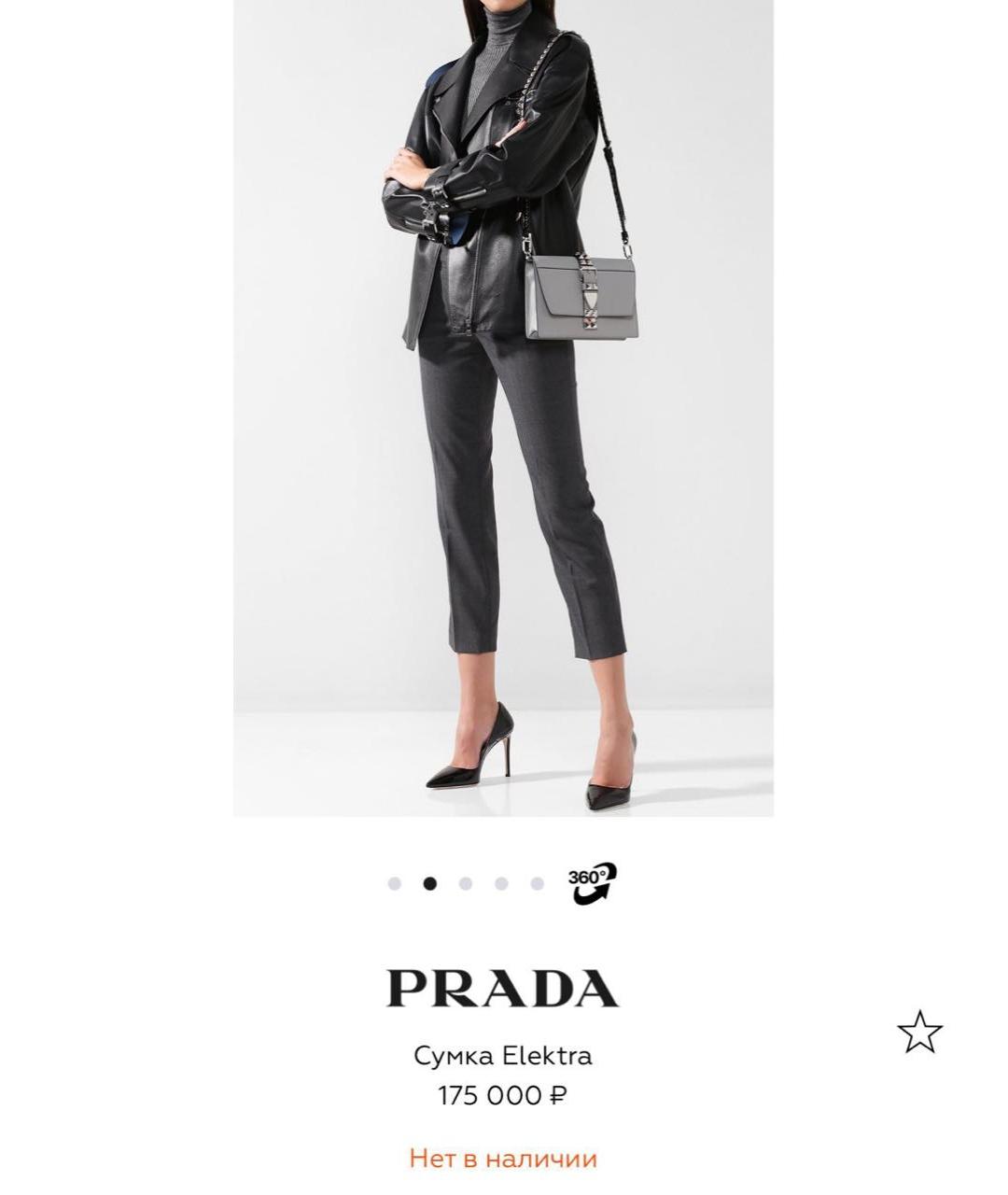Open the product photo full screen
Viewport: 1008px width, 1195px height.
(503, 408)
